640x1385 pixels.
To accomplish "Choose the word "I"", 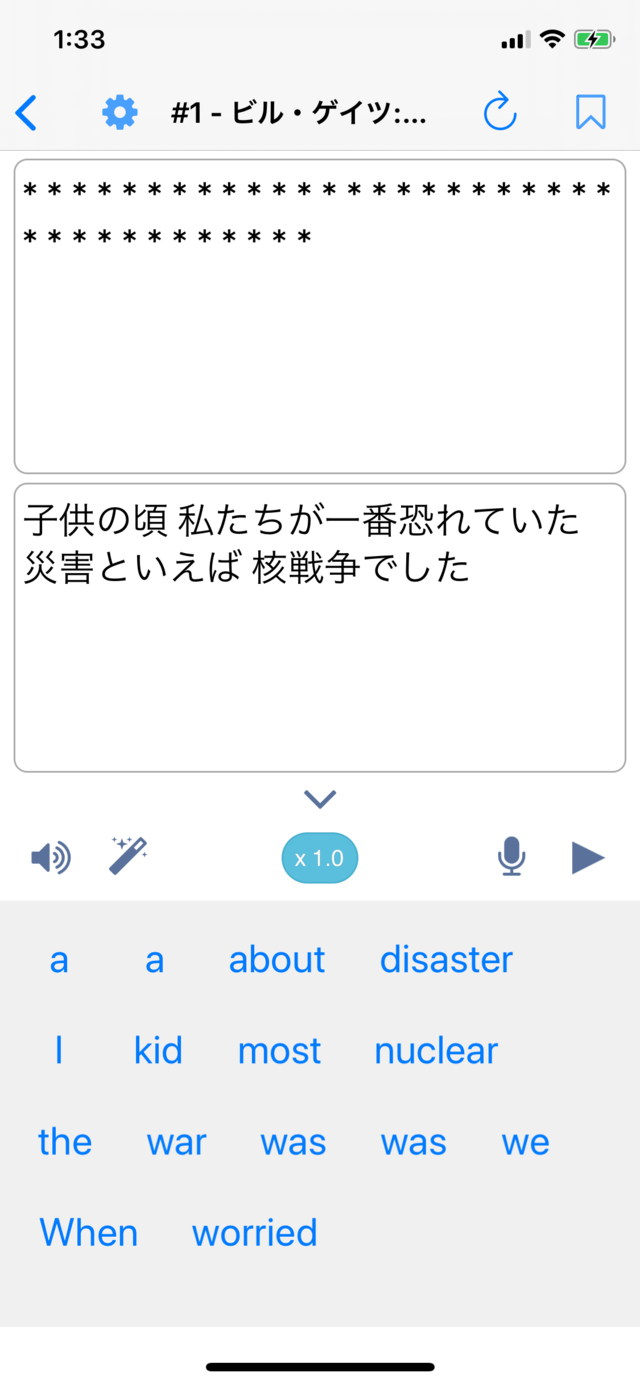I will pos(59,1051).
